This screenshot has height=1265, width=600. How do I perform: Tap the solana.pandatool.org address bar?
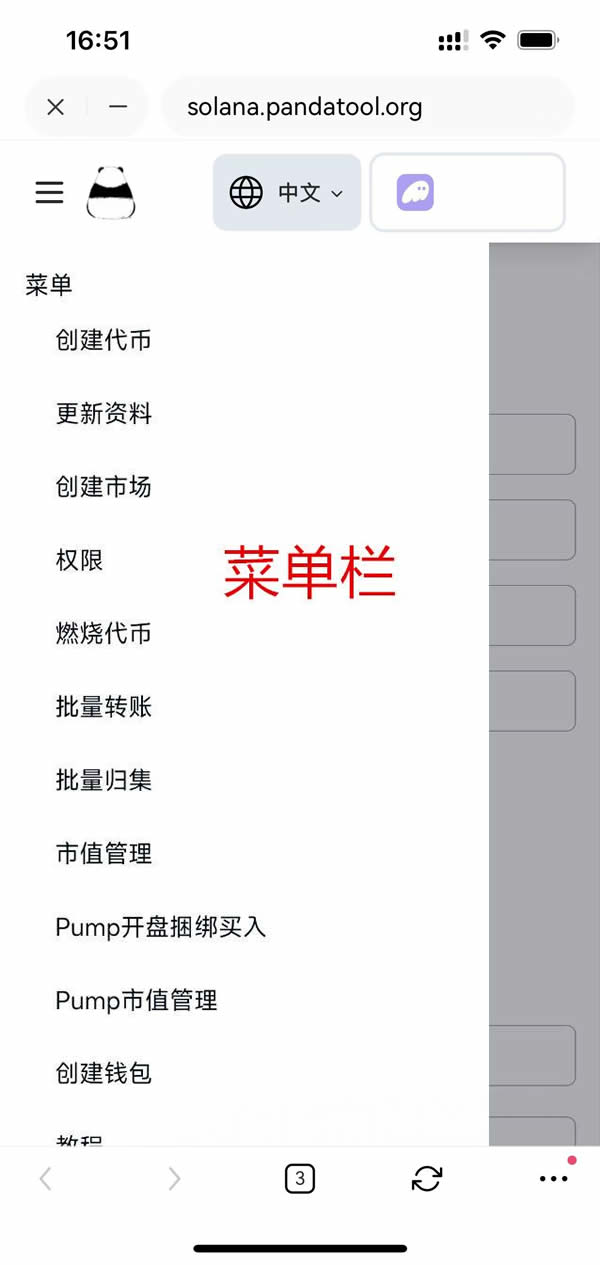tap(367, 107)
